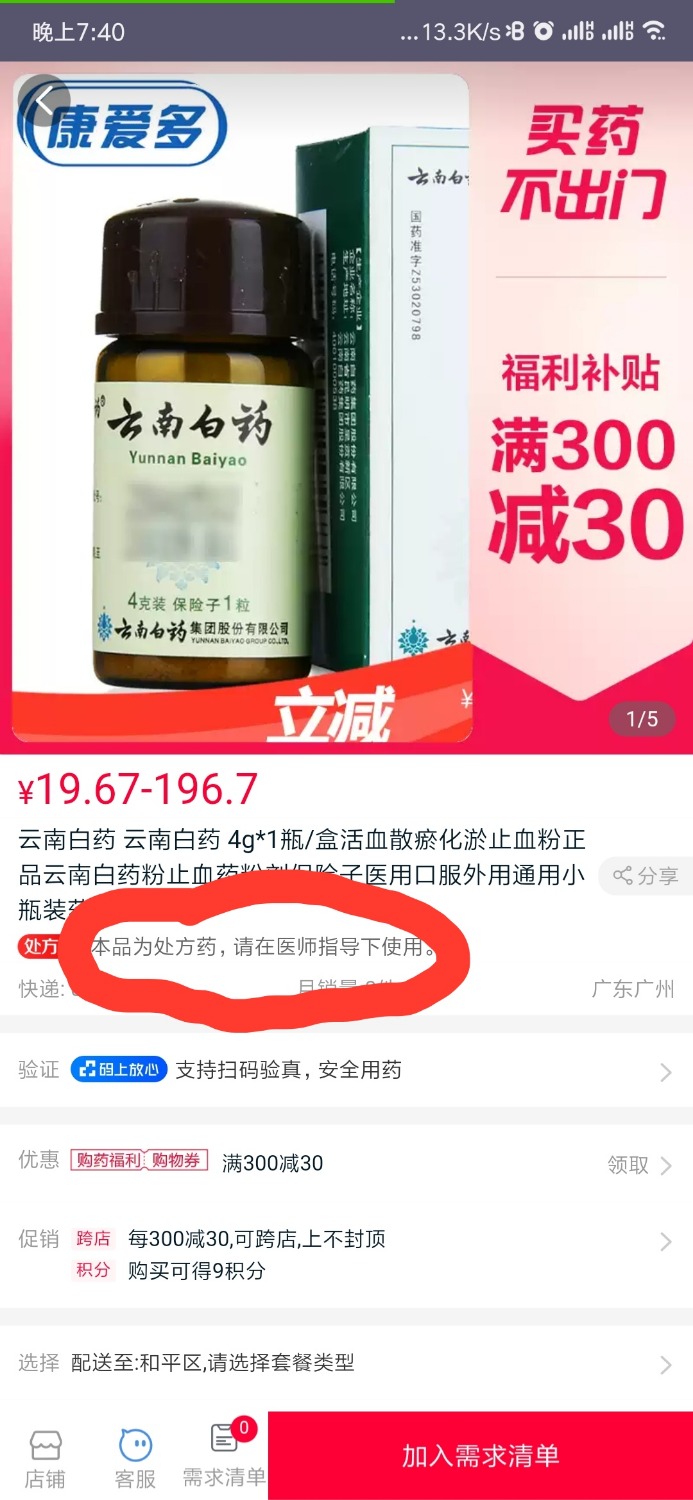View the 需求清单 list
Screen dimensions: 693x1500
224,1457
